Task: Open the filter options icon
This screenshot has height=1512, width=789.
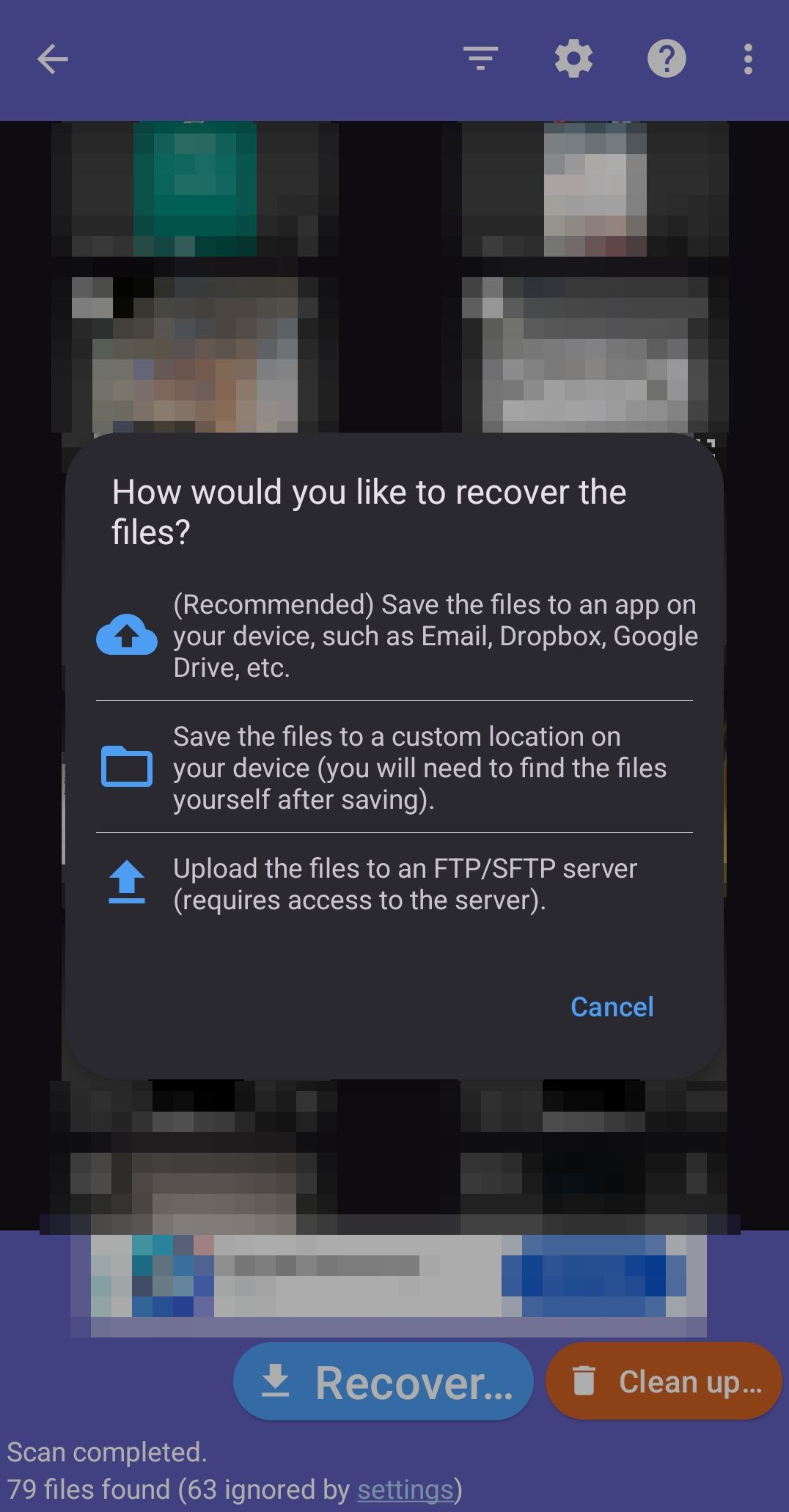Action: [x=481, y=59]
